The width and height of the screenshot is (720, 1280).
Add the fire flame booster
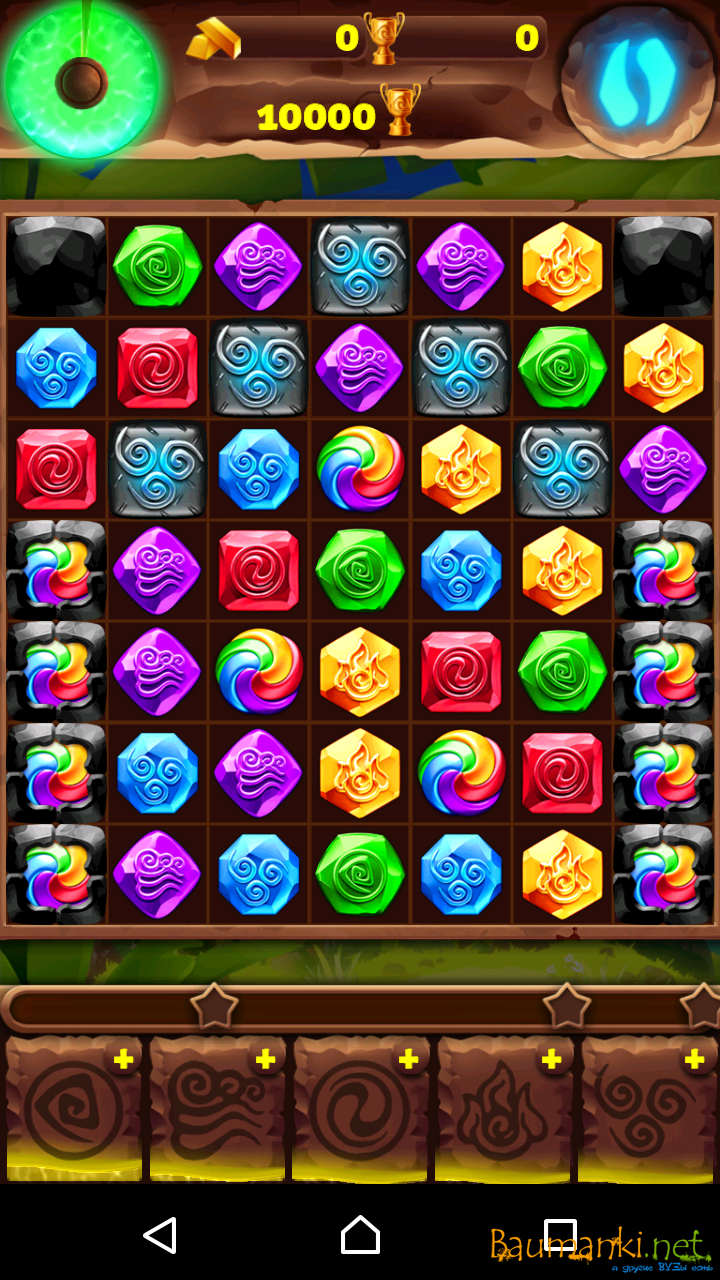tap(551, 1060)
